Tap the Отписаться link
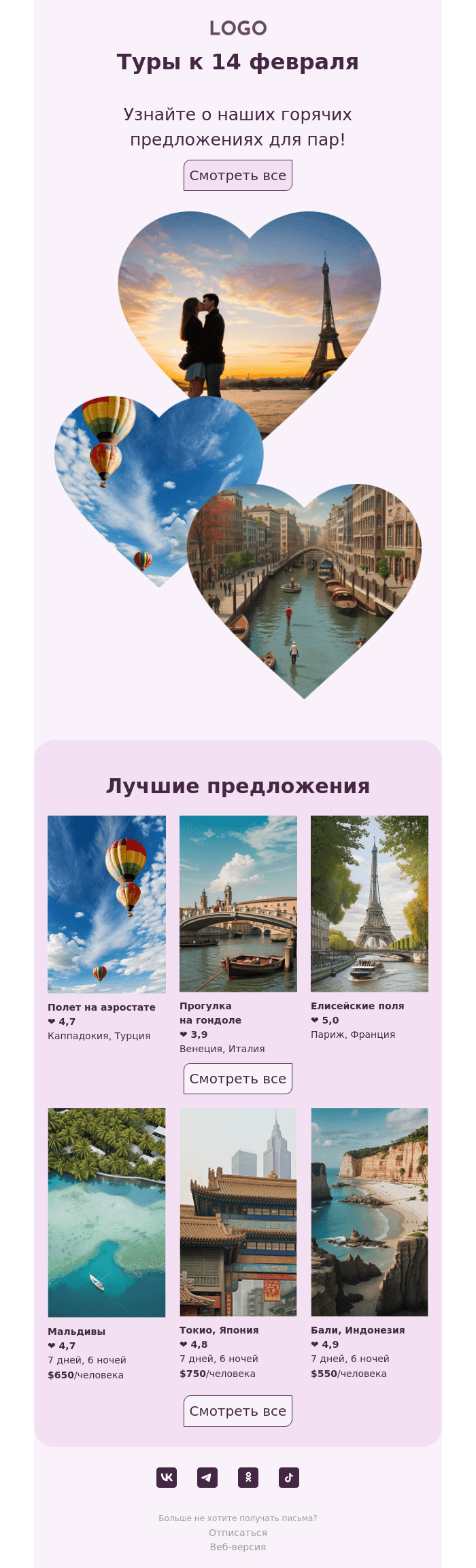Image resolution: width=476 pixels, height=1568 pixels. (238, 1533)
